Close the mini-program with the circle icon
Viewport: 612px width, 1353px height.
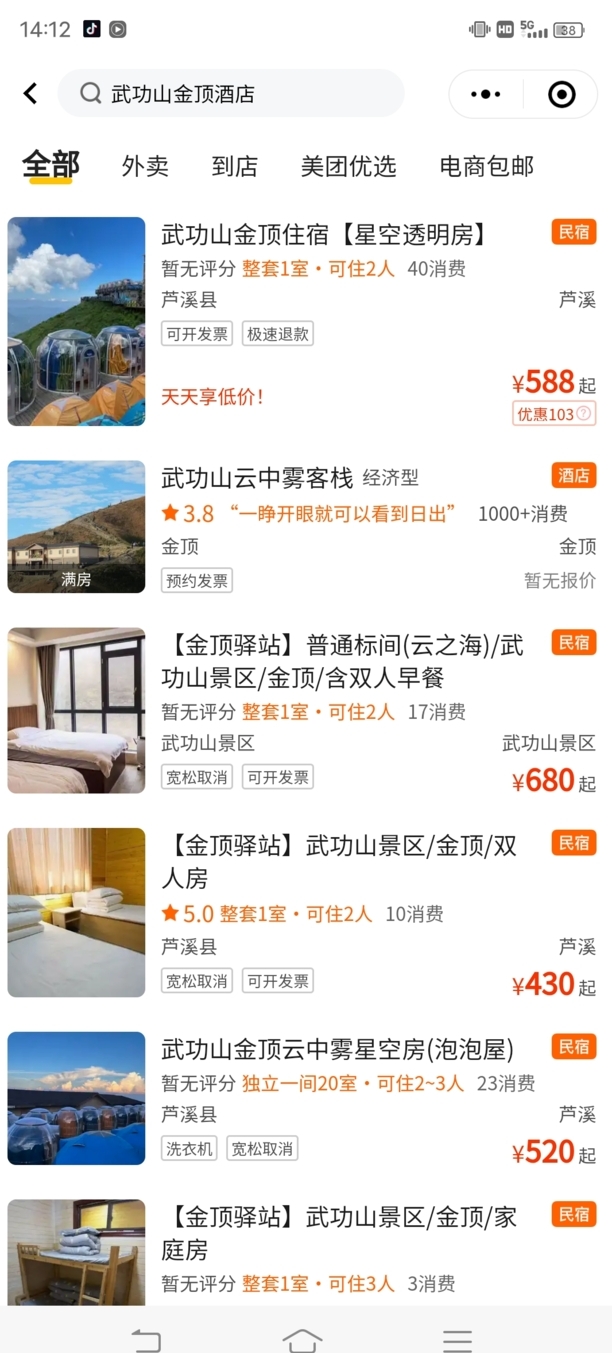tap(562, 94)
